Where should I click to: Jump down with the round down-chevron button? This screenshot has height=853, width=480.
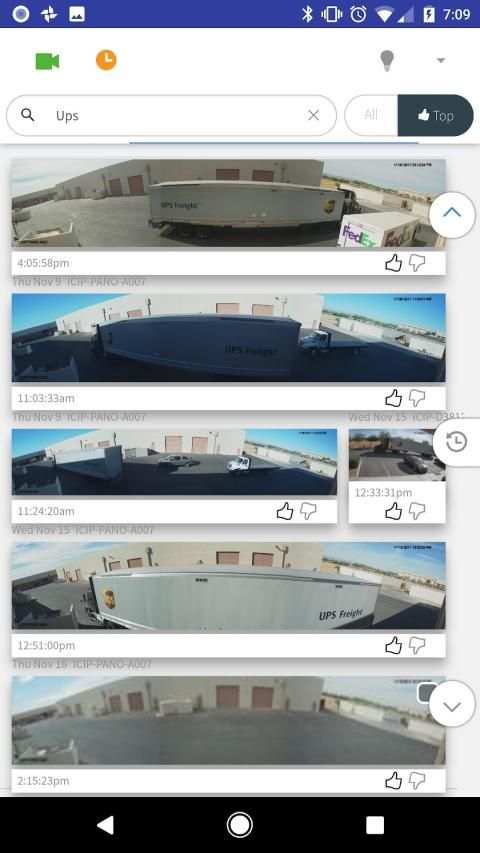click(x=452, y=704)
